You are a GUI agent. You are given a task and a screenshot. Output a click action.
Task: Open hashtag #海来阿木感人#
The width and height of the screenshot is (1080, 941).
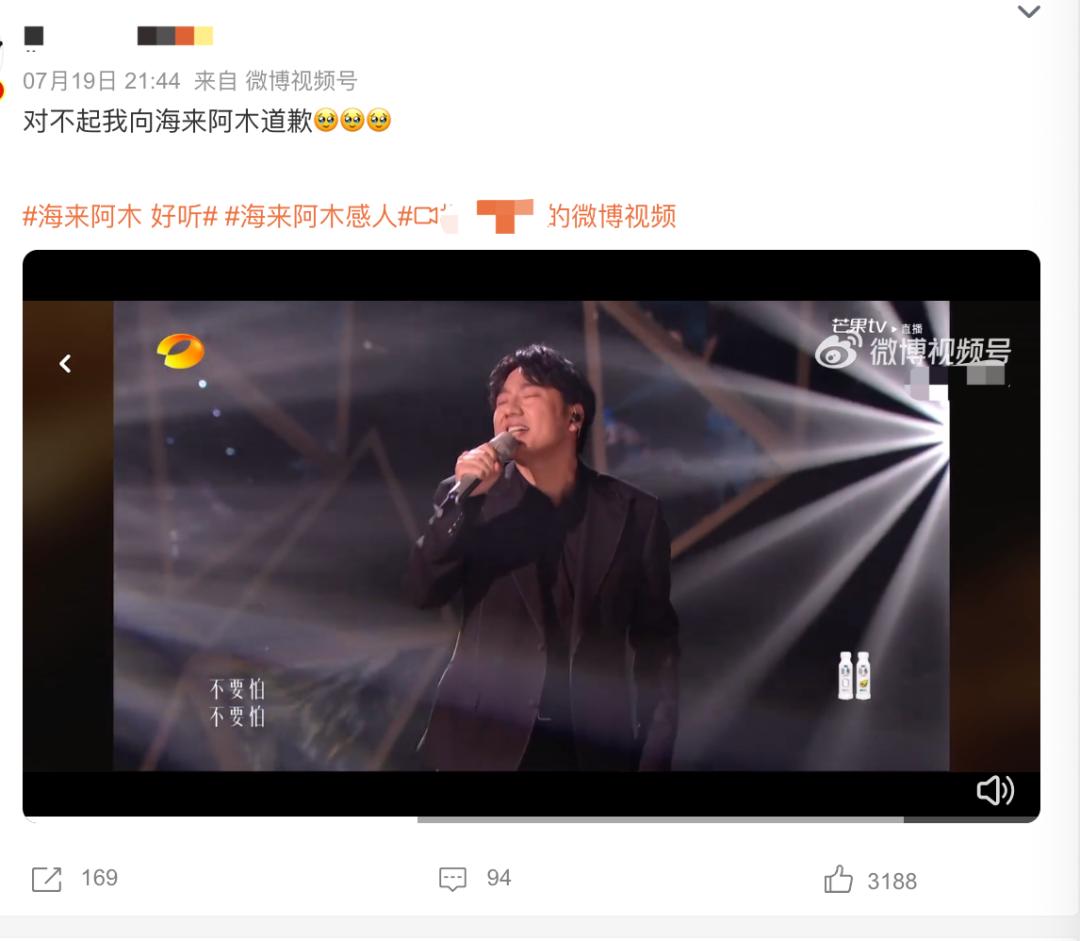point(311,215)
